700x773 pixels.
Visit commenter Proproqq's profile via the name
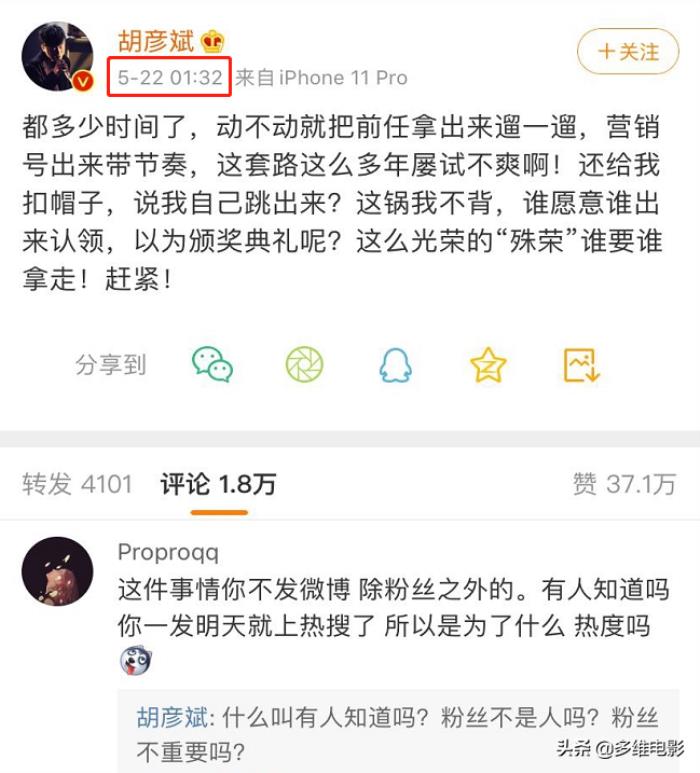click(x=167, y=553)
